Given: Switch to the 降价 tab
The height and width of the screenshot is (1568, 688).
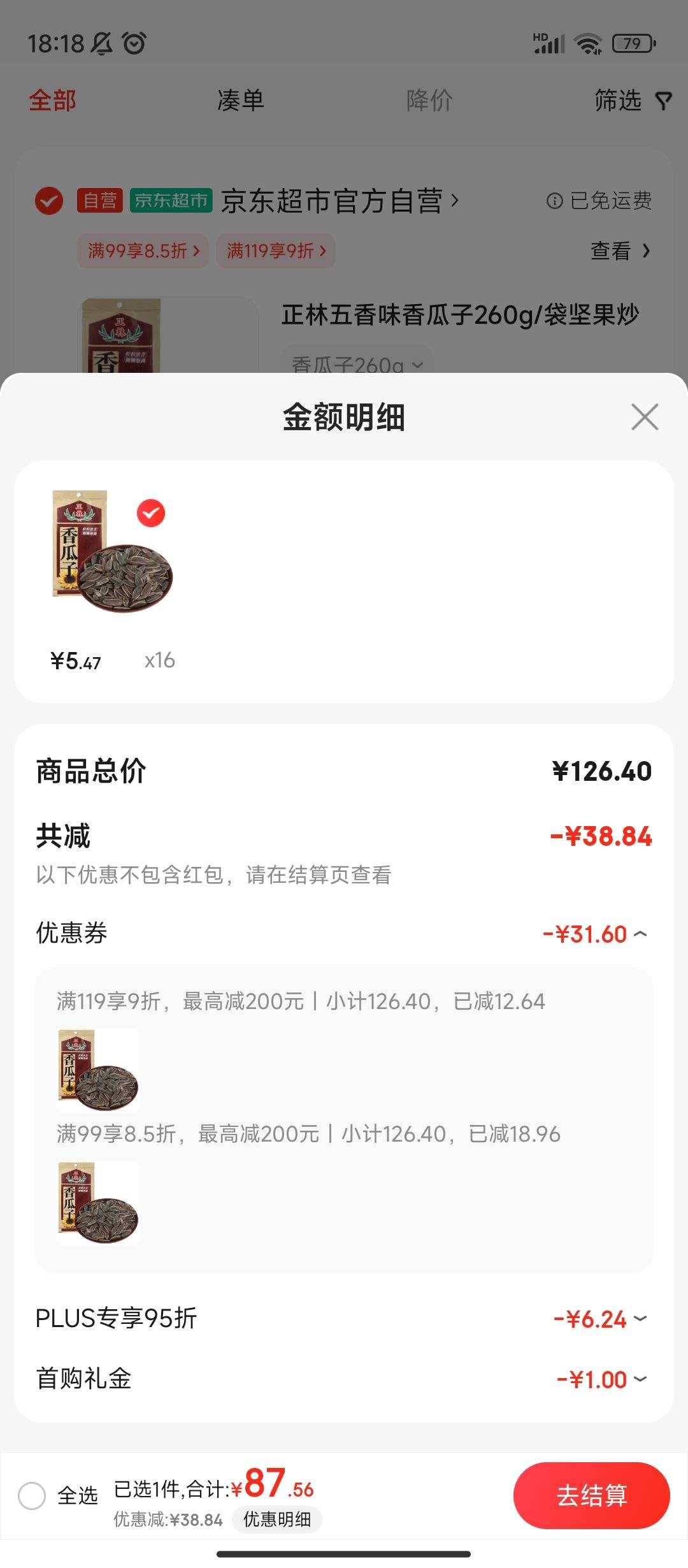Looking at the screenshot, I should tap(428, 100).
